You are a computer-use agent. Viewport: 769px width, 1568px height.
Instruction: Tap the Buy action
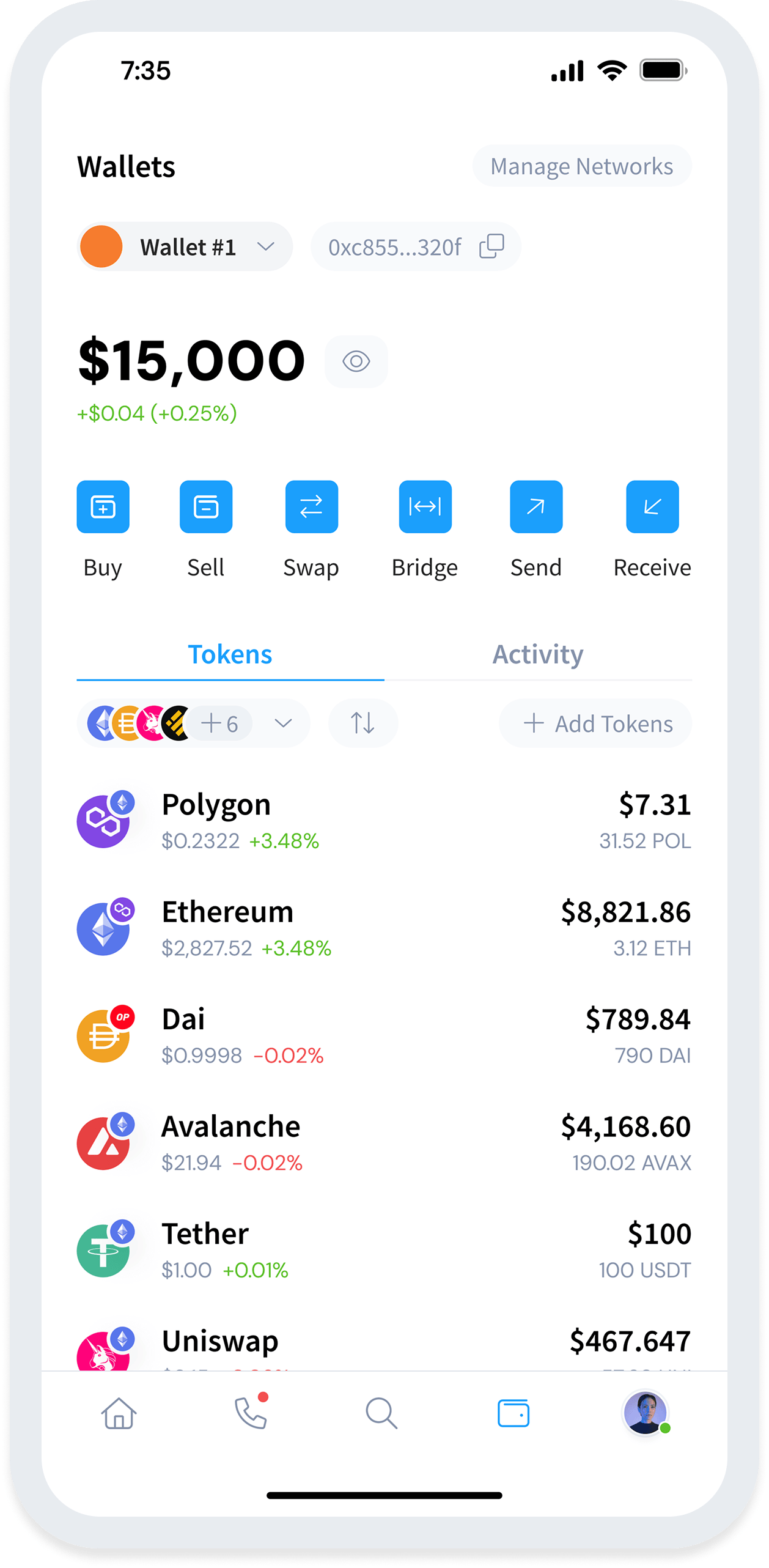[103, 507]
